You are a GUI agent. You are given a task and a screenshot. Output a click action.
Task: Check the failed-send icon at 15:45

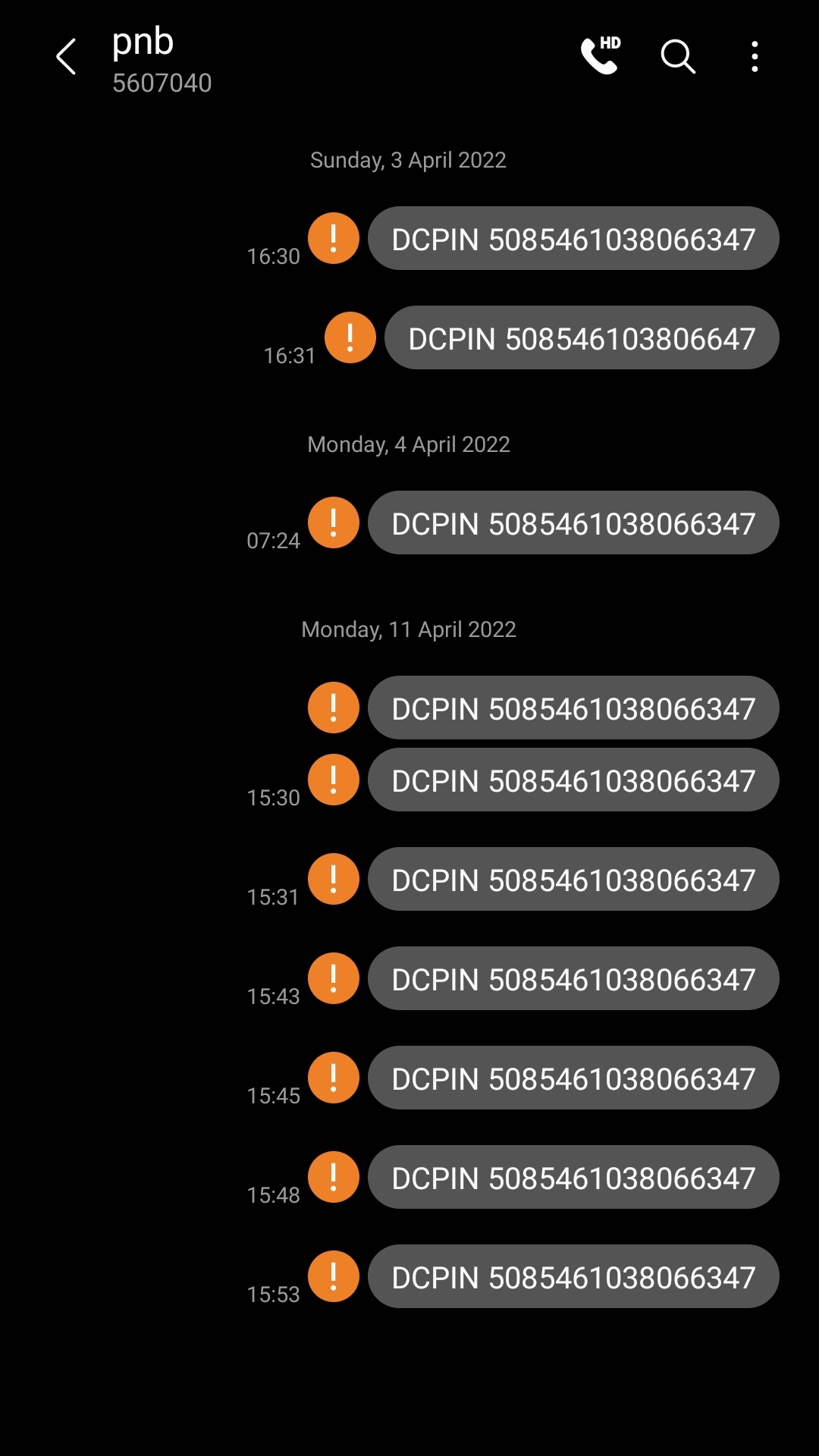coord(334,1078)
